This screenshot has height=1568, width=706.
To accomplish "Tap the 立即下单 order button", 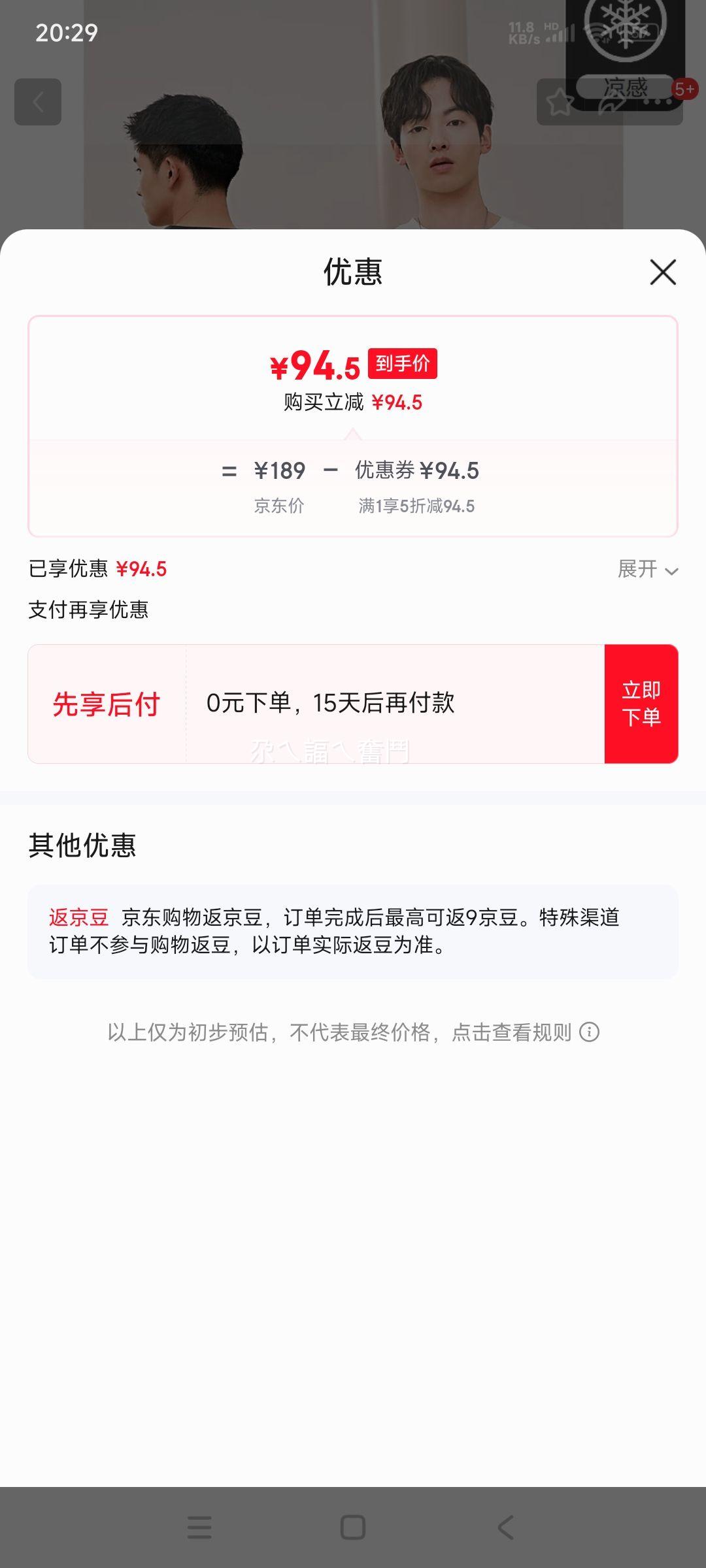I will coord(641,702).
